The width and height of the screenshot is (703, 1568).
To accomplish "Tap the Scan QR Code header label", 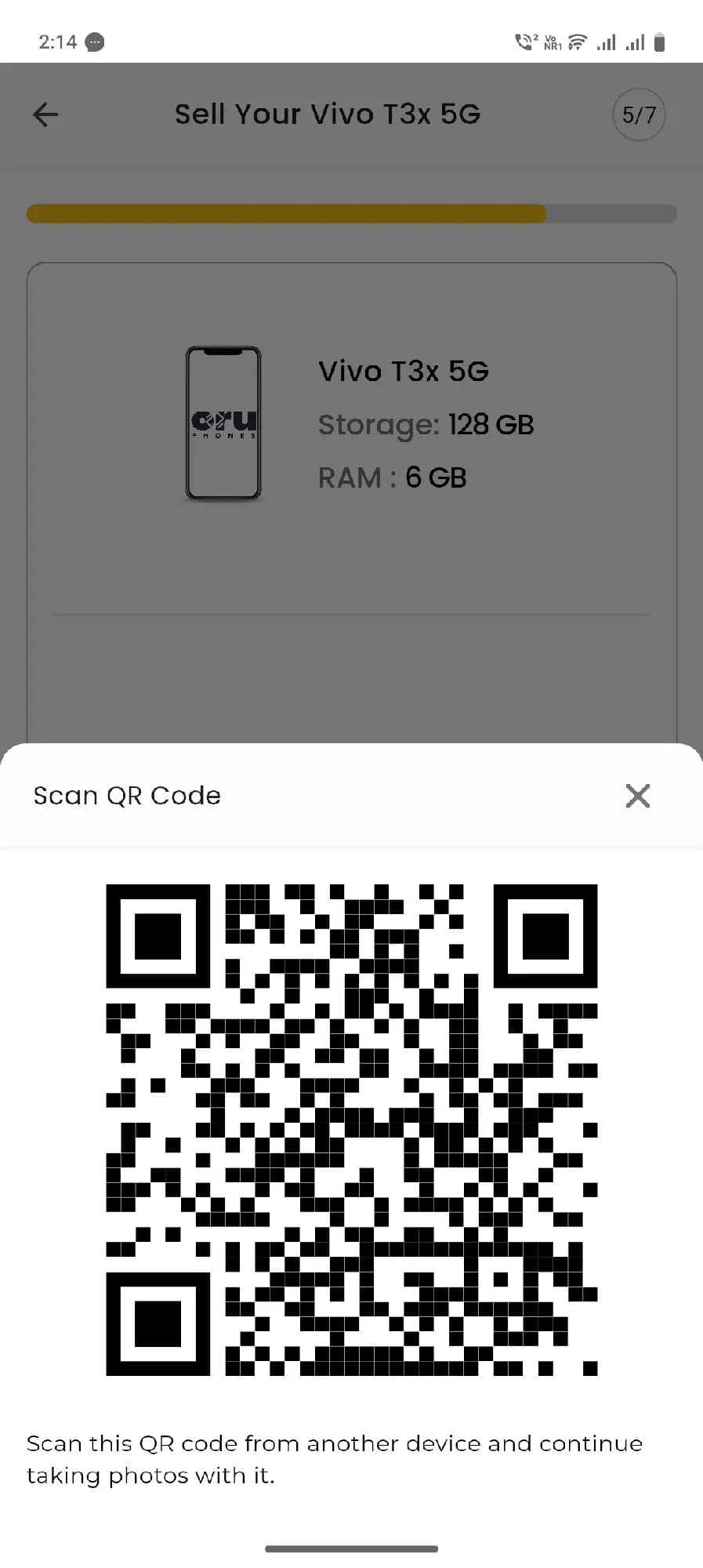I will (x=126, y=795).
